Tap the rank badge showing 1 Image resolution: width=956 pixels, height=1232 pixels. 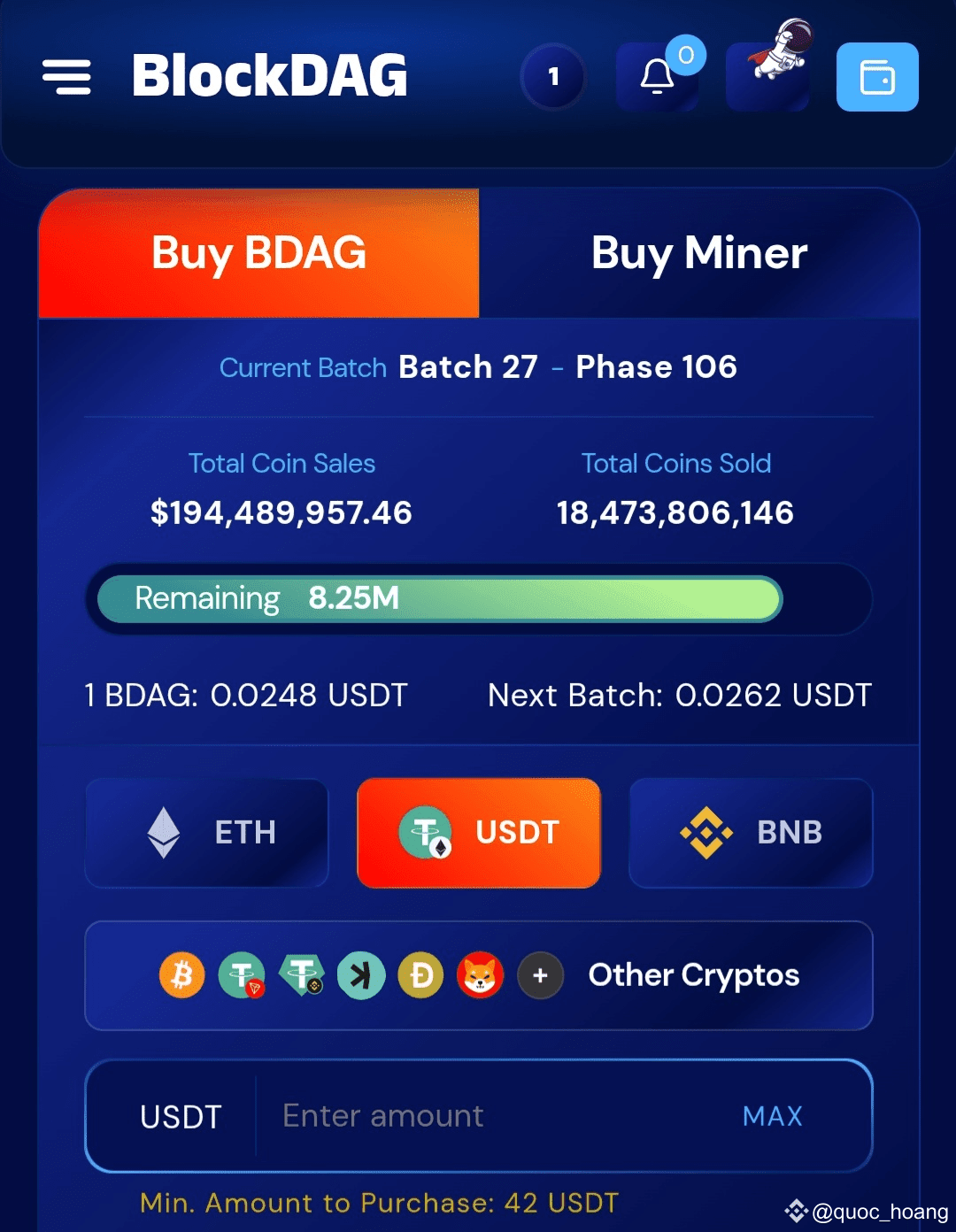(553, 77)
